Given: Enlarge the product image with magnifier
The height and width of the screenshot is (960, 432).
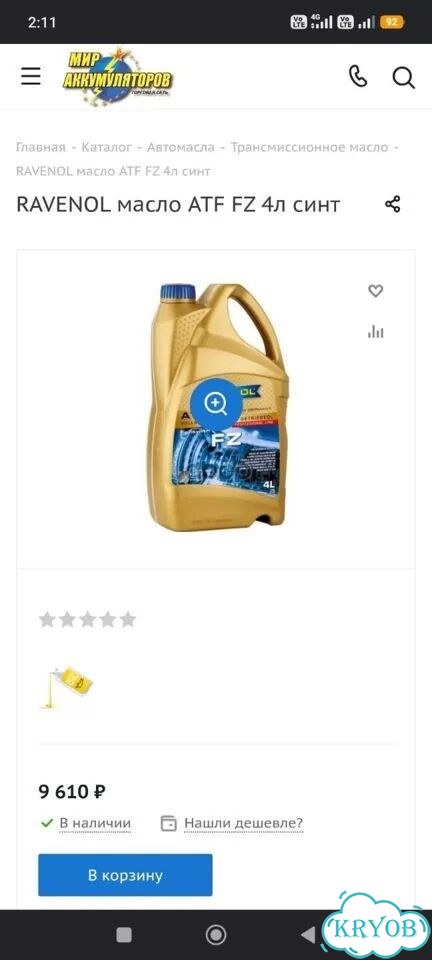Looking at the screenshot, I should coord(216,403).
